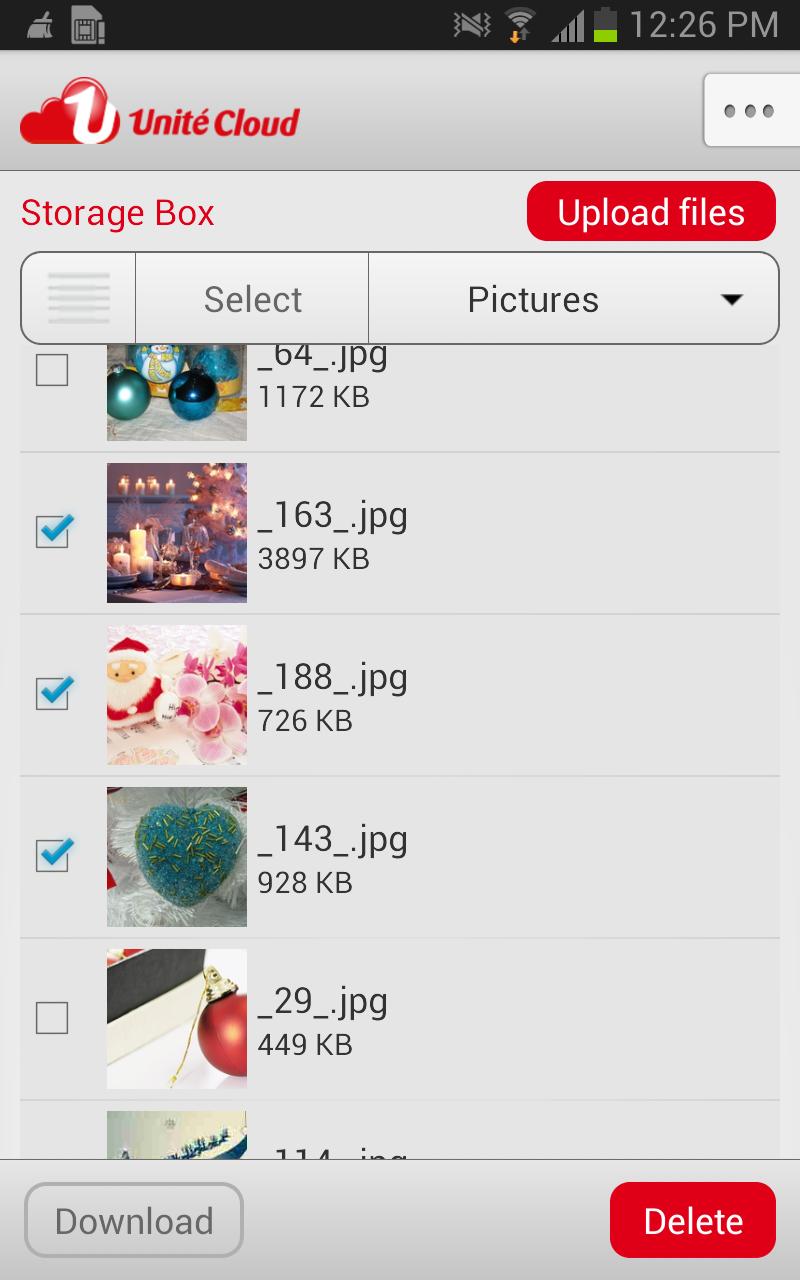This screenshot has height=1280, width=800.
Task: Delete the selected pictures
Action: point(693,1220)
